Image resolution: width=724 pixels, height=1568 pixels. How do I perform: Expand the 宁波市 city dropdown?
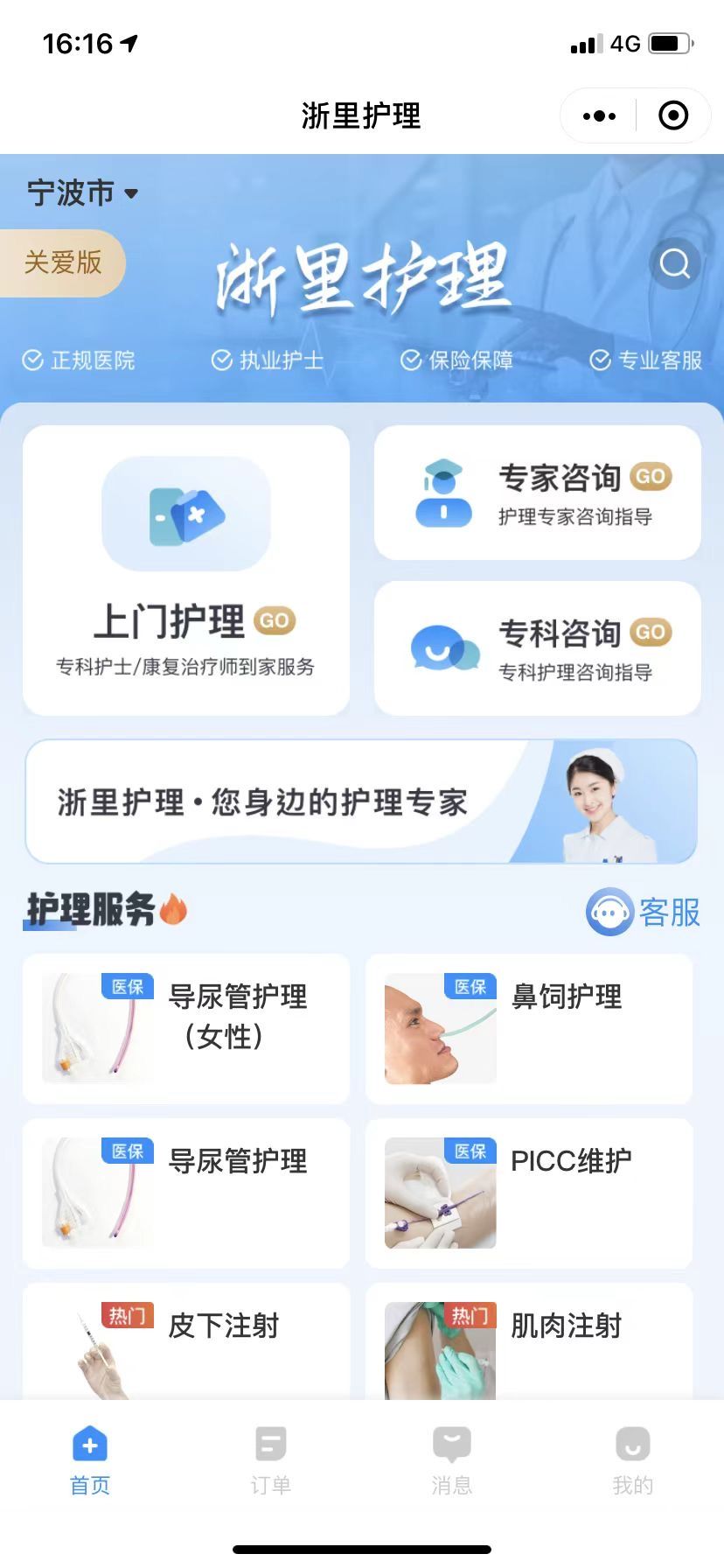pos(83,192)
